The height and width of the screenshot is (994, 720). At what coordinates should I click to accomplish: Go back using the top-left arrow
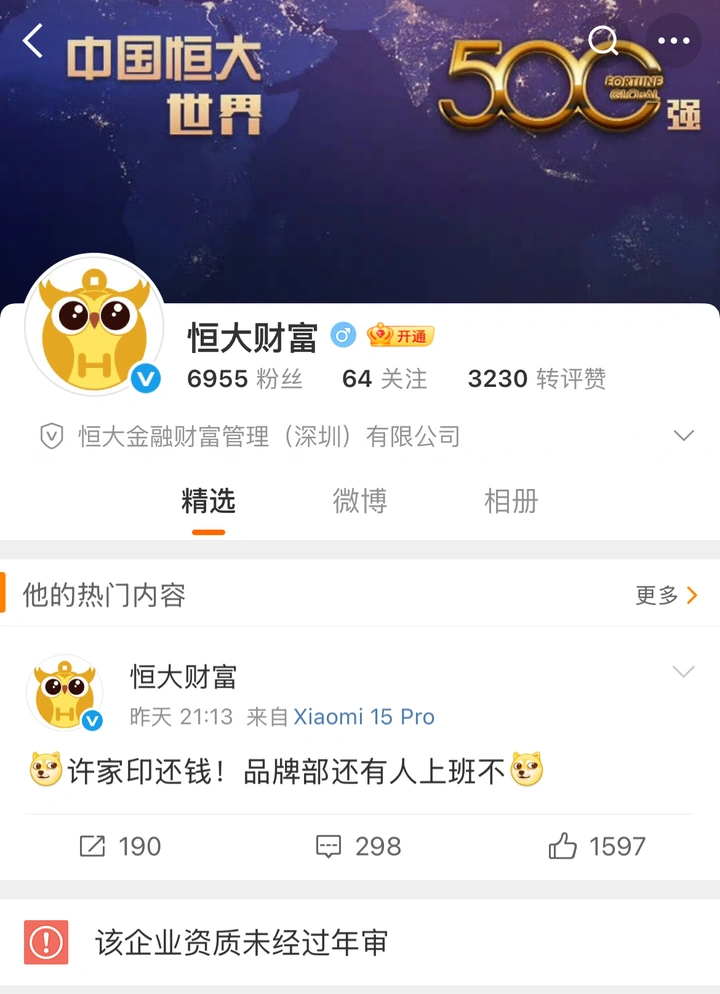coord(34,42)
